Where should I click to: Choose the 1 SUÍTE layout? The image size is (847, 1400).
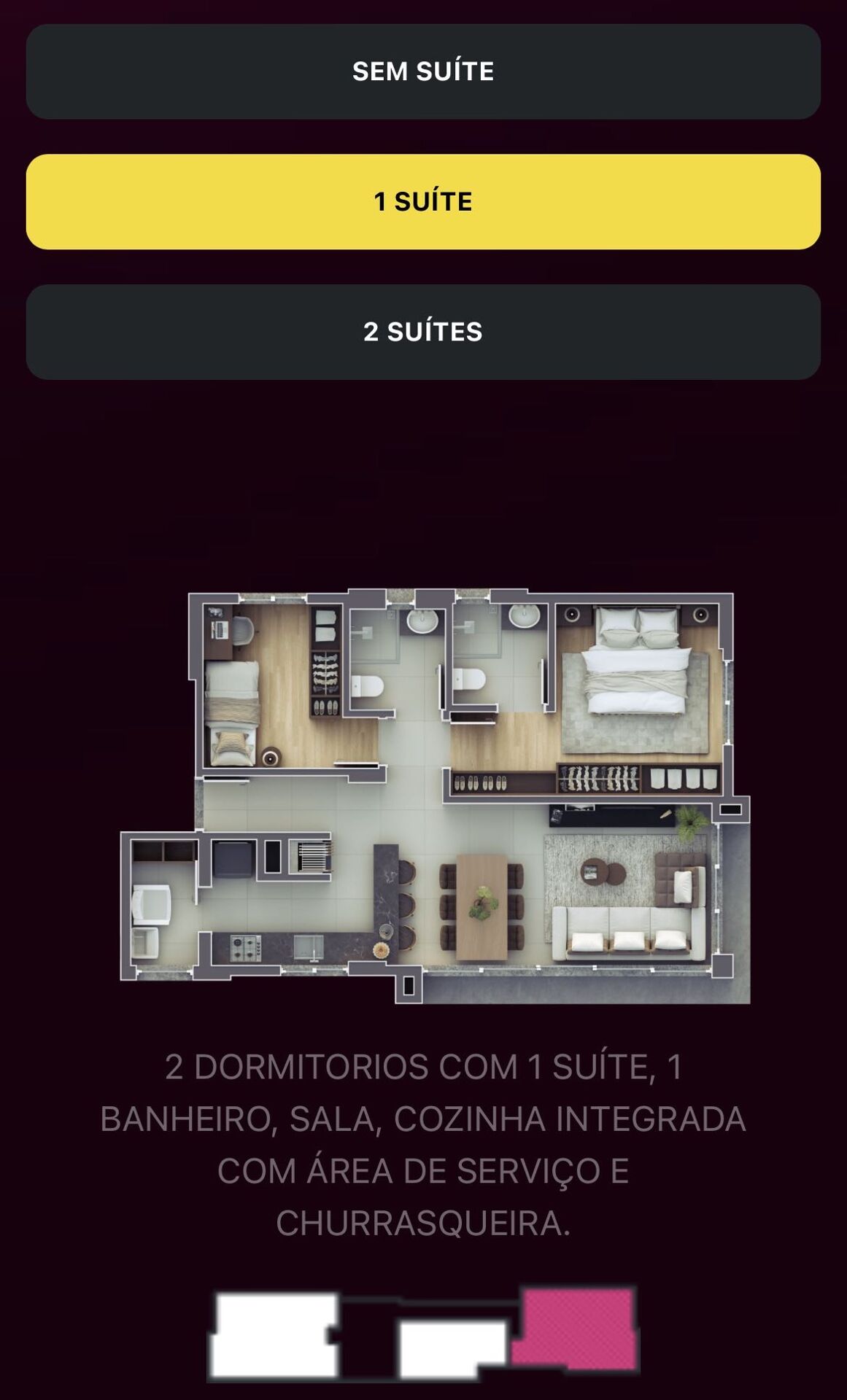423,201
